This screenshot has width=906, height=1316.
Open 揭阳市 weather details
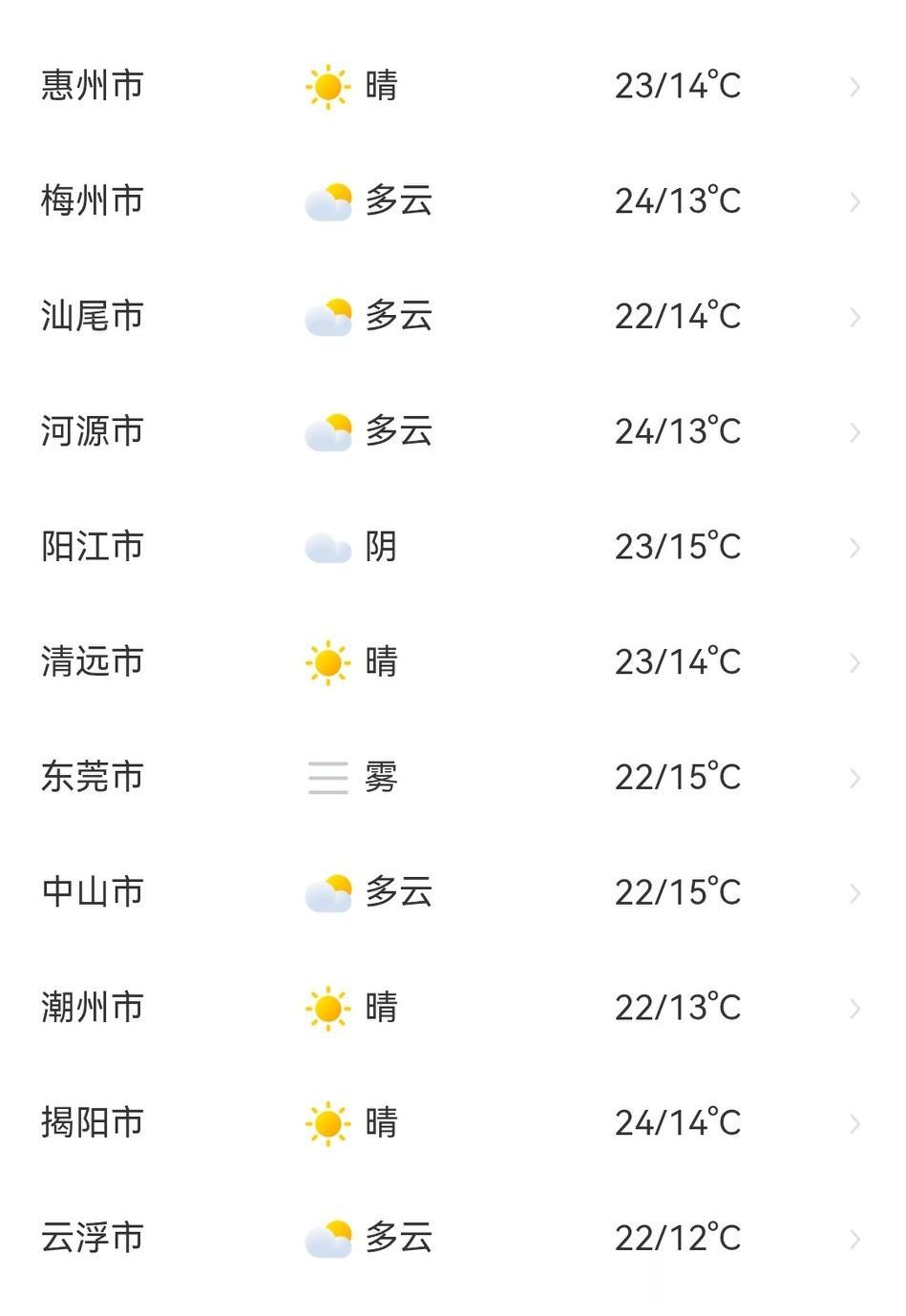(x=453, y=1123)
